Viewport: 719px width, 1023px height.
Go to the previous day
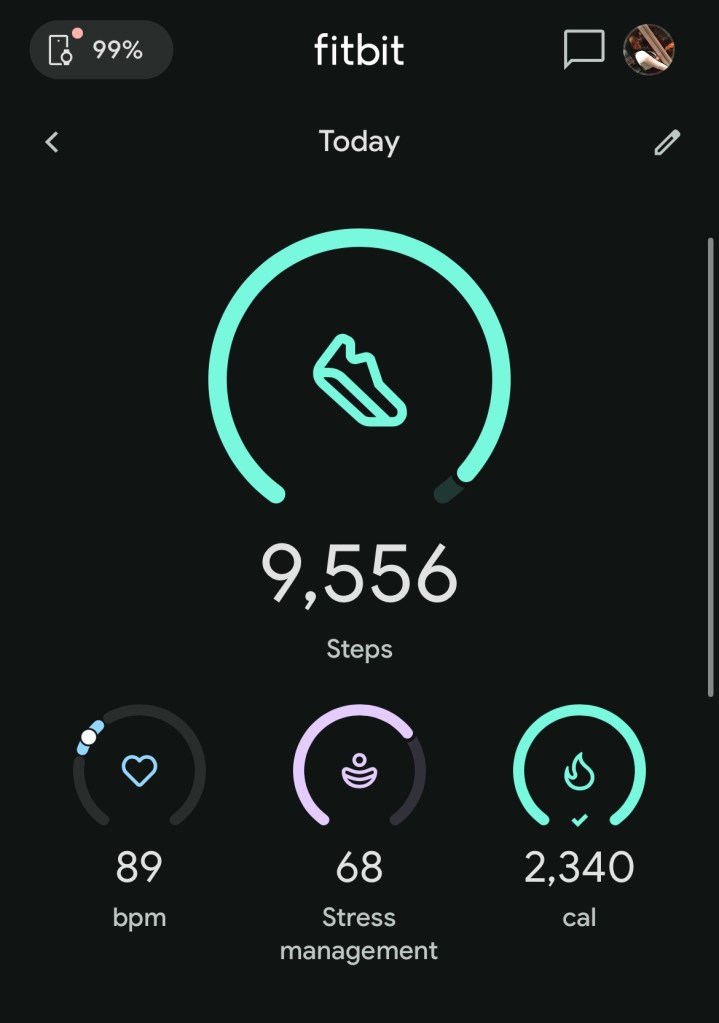pyautogui.click(x=52, y=142)
